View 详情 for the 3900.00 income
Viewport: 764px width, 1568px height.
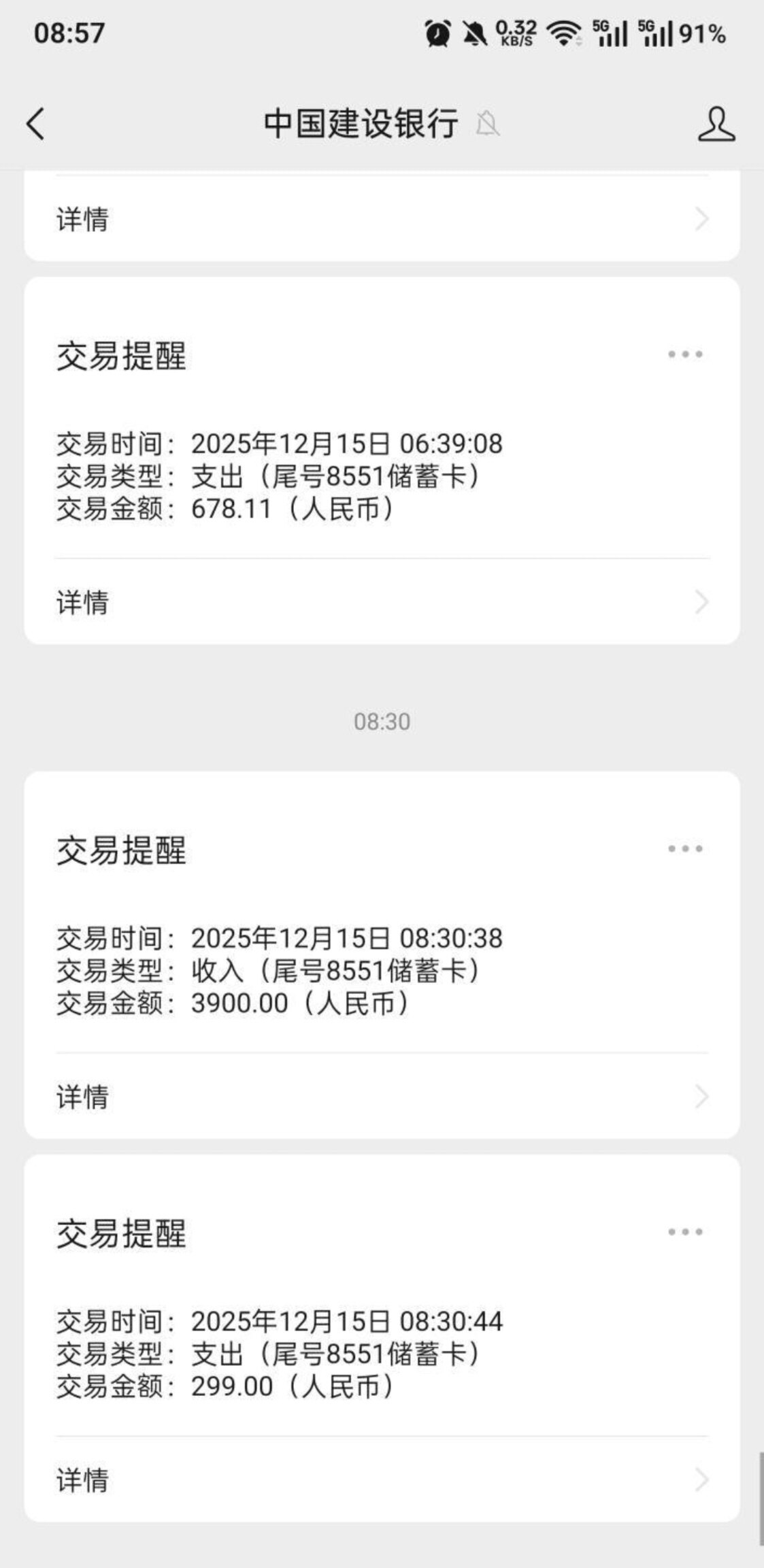382,1097
